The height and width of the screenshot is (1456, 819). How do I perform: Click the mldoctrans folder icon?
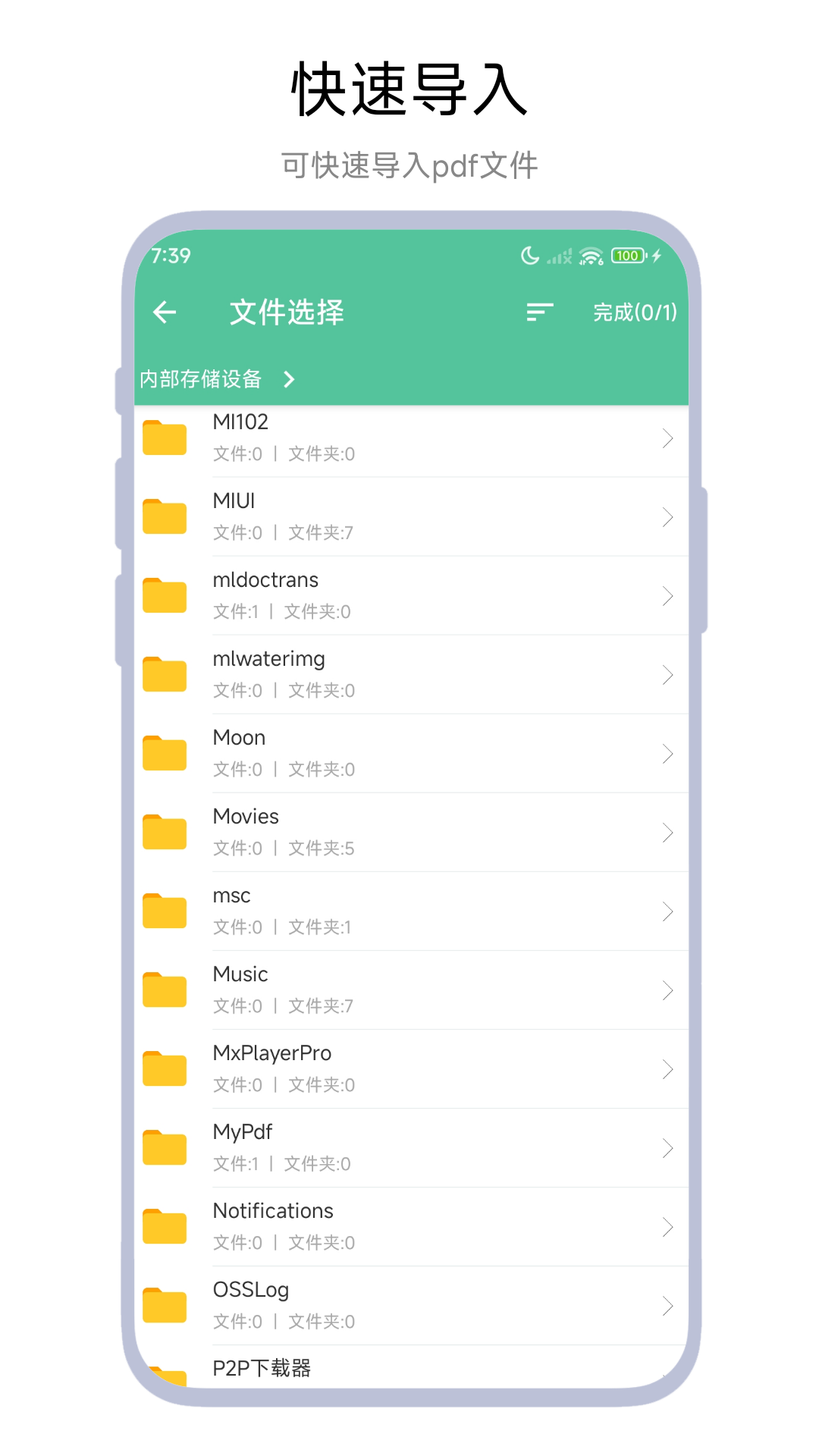[164, 596]
